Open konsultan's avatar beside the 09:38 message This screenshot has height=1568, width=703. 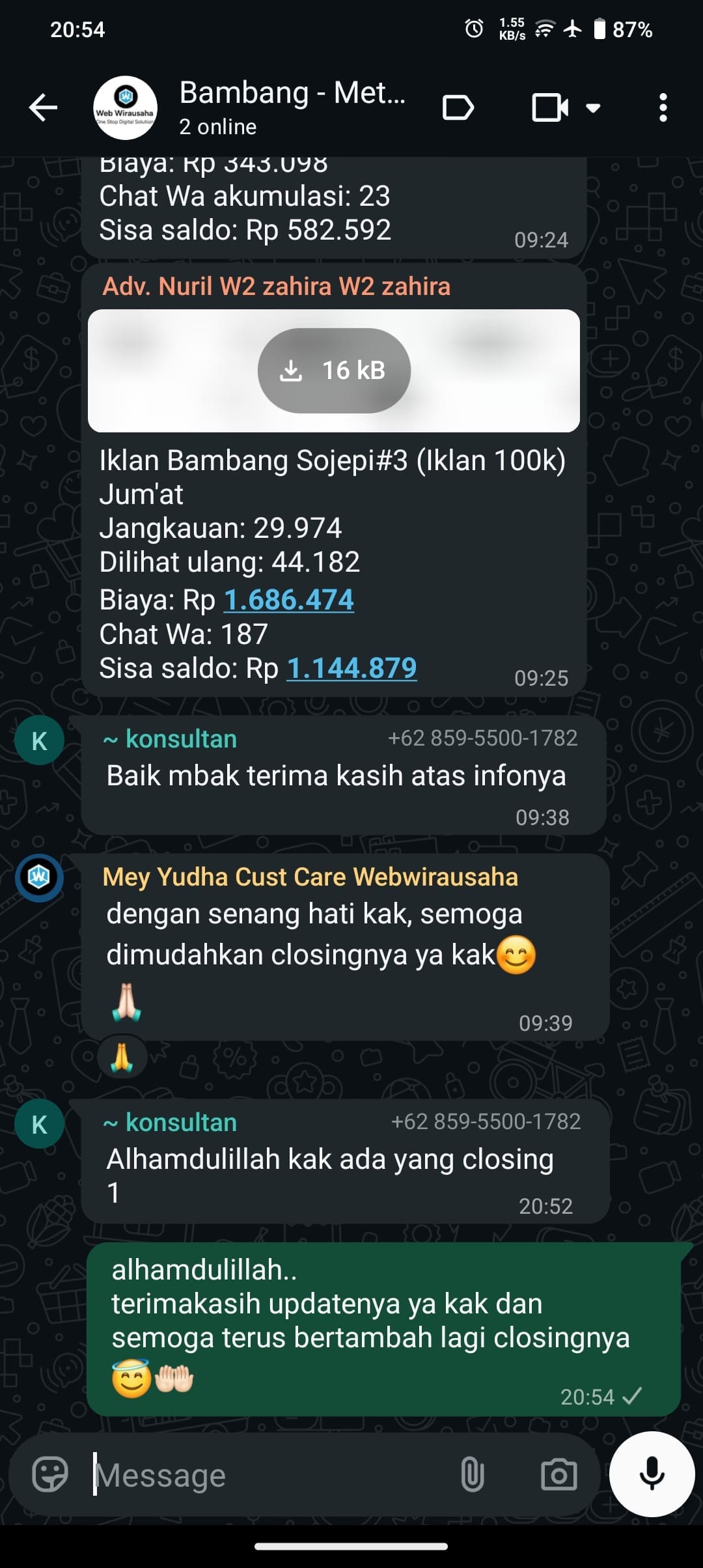40,740
